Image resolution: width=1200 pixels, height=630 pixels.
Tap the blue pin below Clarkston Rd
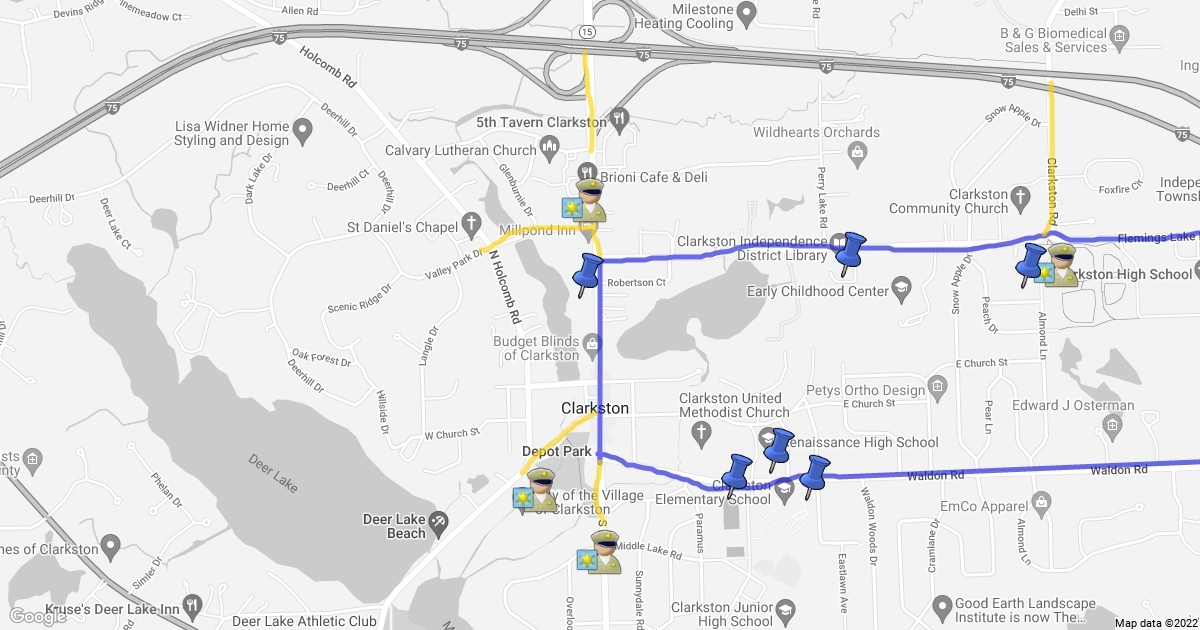(1030, 263)
